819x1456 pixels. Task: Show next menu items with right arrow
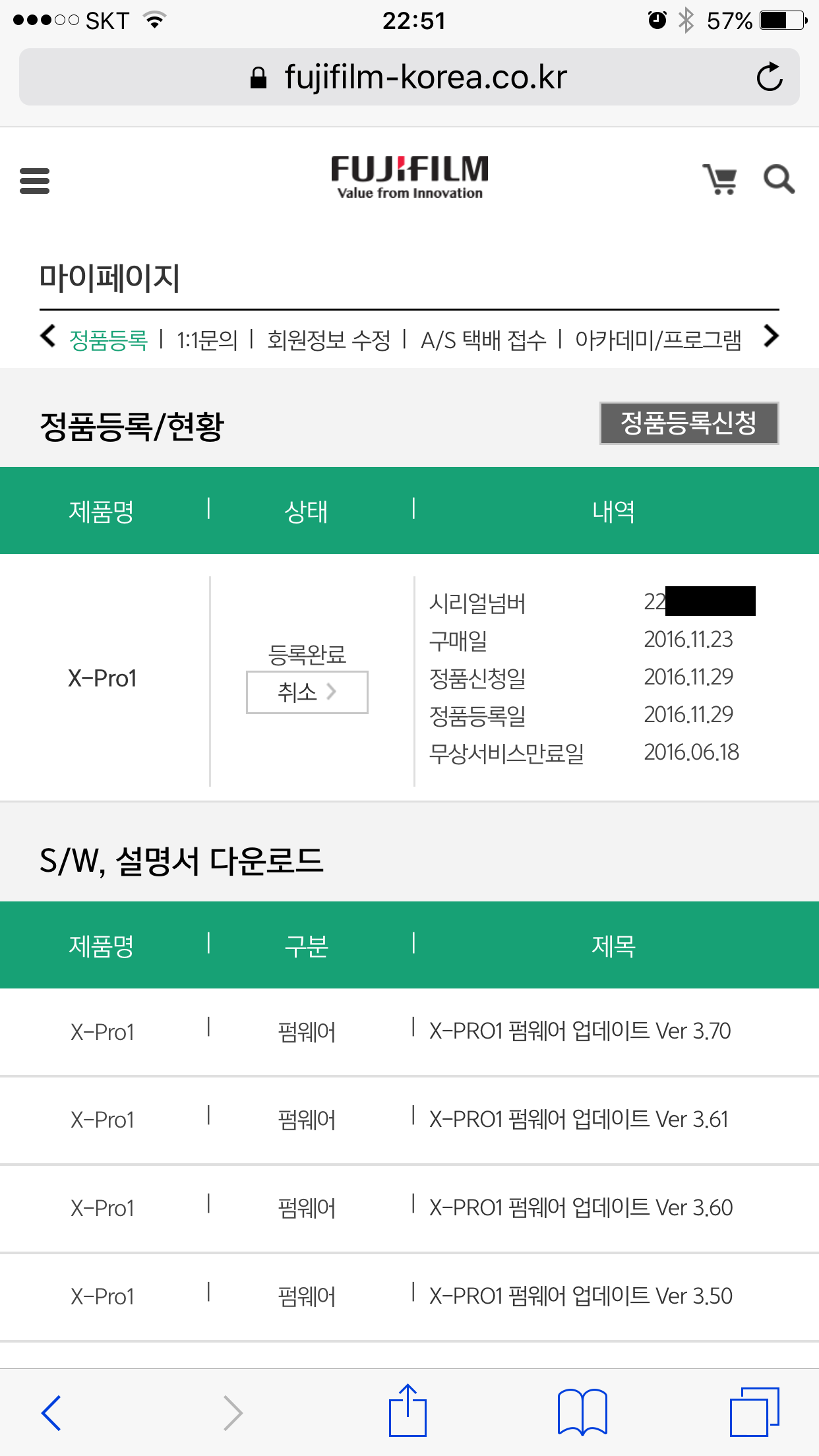point(771,336)
